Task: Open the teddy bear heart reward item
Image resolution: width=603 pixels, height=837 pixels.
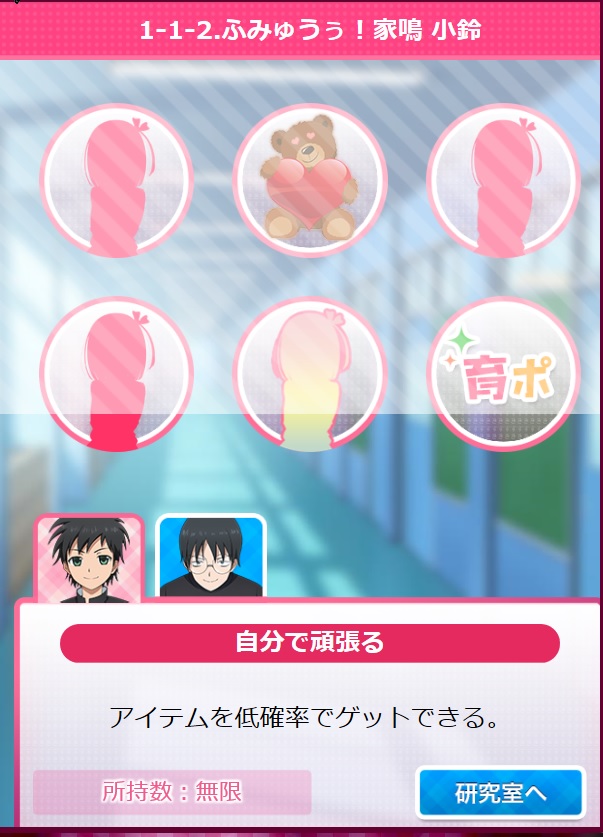Action: [310, 180]
